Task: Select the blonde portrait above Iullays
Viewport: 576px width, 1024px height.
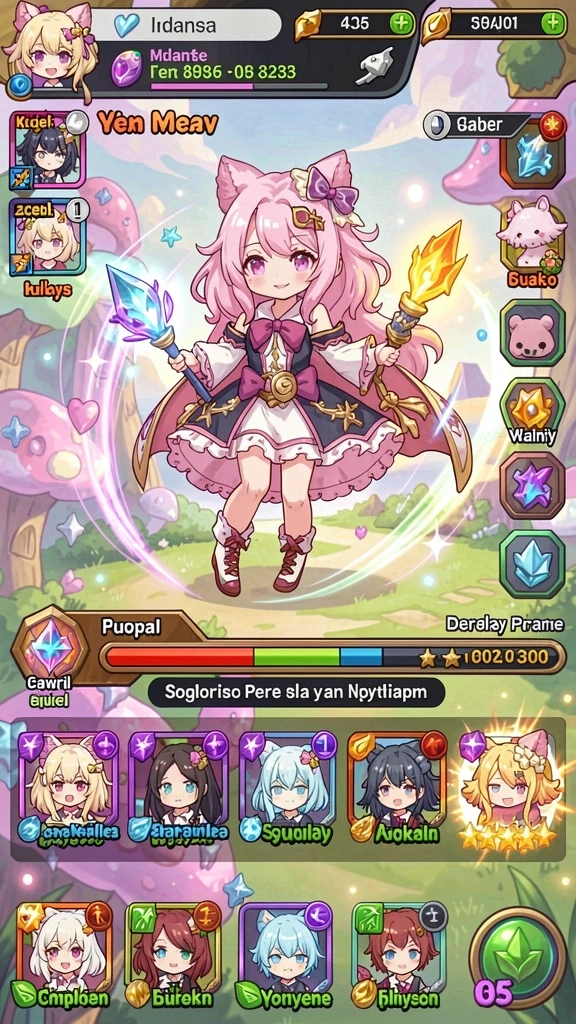Action: tap(47, 238)
